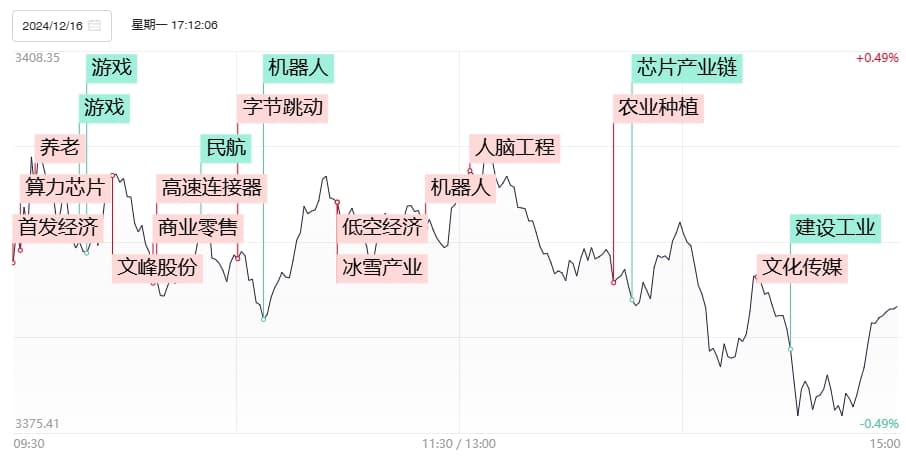The image size is (906, 462).
Task: Tap the 冰雪产业 tag
Action: pyautogui.click(x=381, y=267)
